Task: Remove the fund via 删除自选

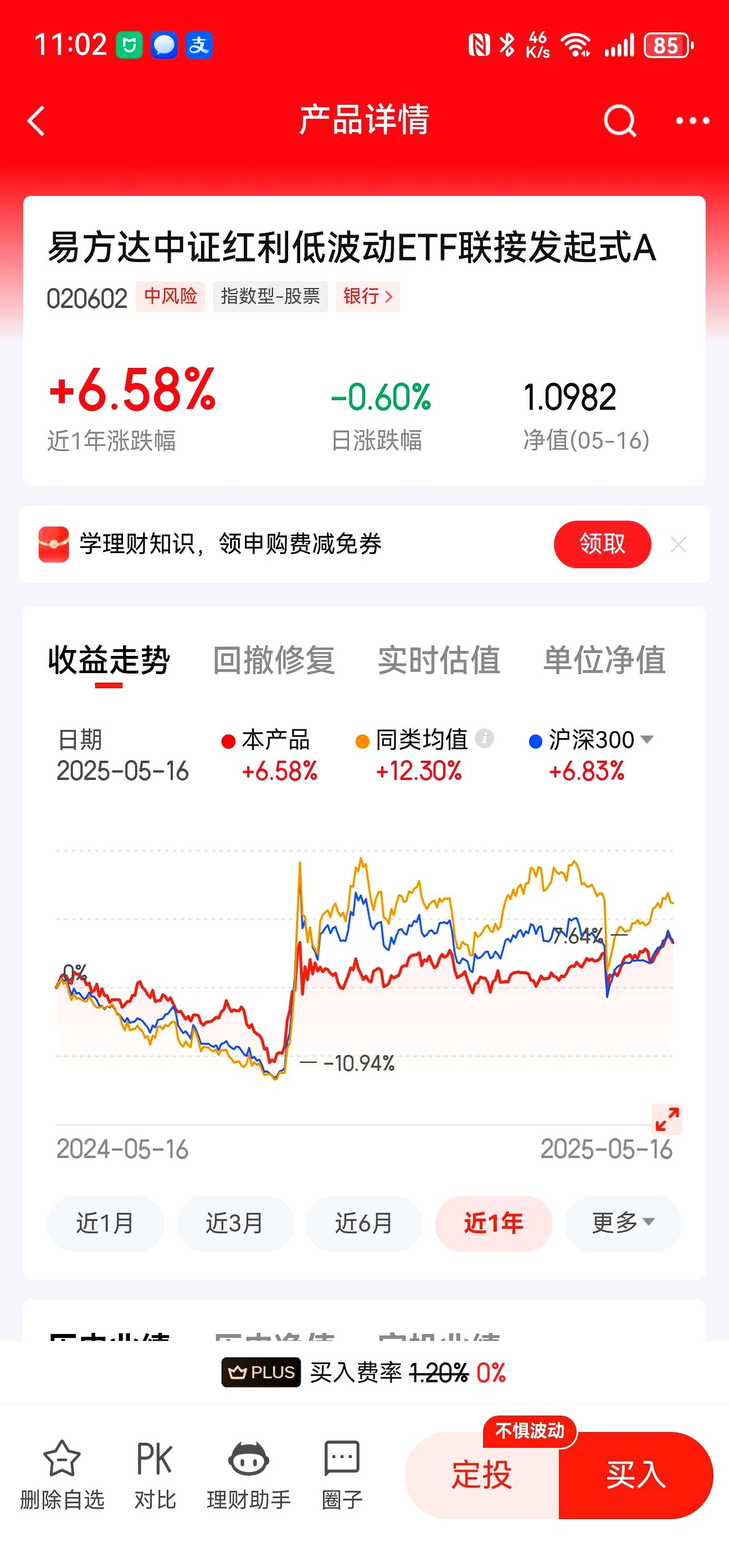Action: point(62,1474)
